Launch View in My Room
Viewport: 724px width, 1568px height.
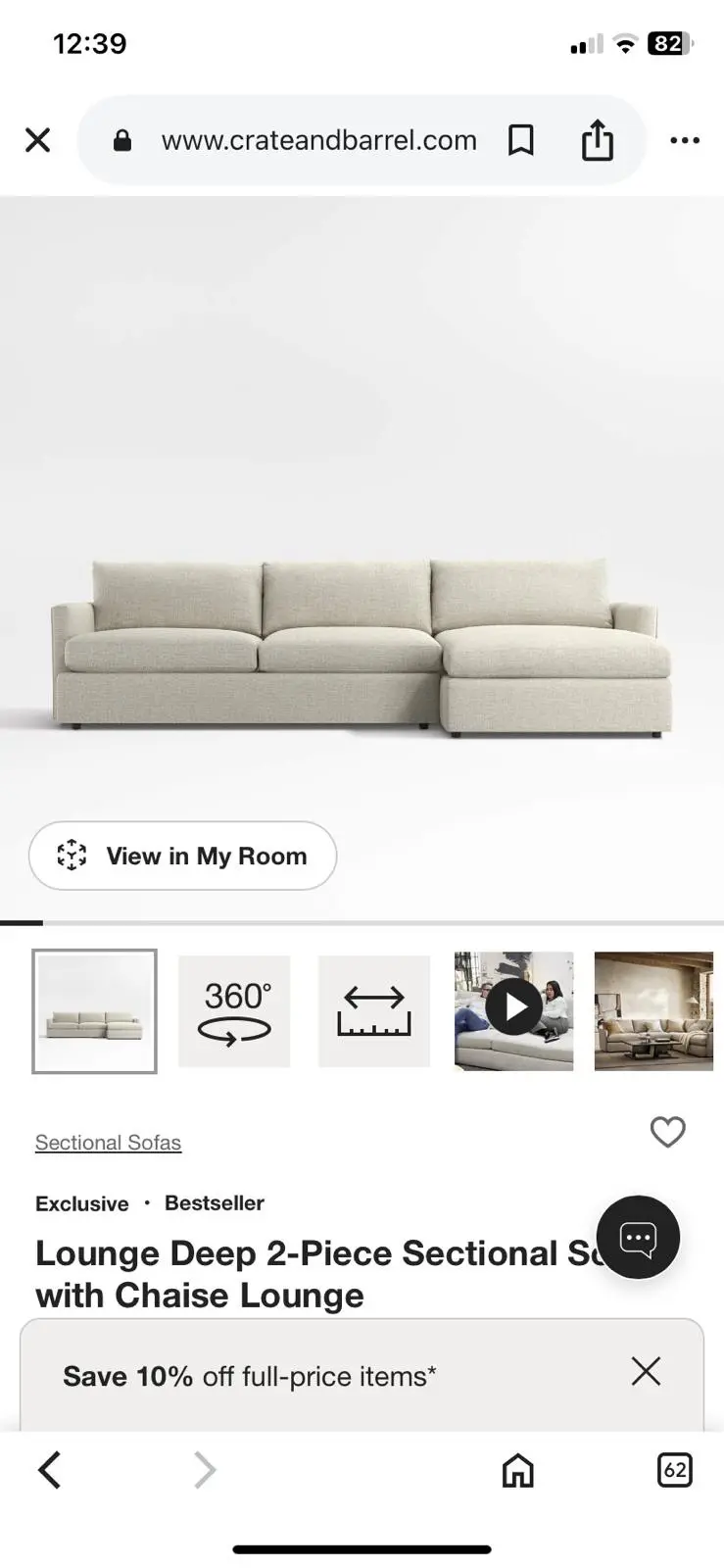coord(183,856)
